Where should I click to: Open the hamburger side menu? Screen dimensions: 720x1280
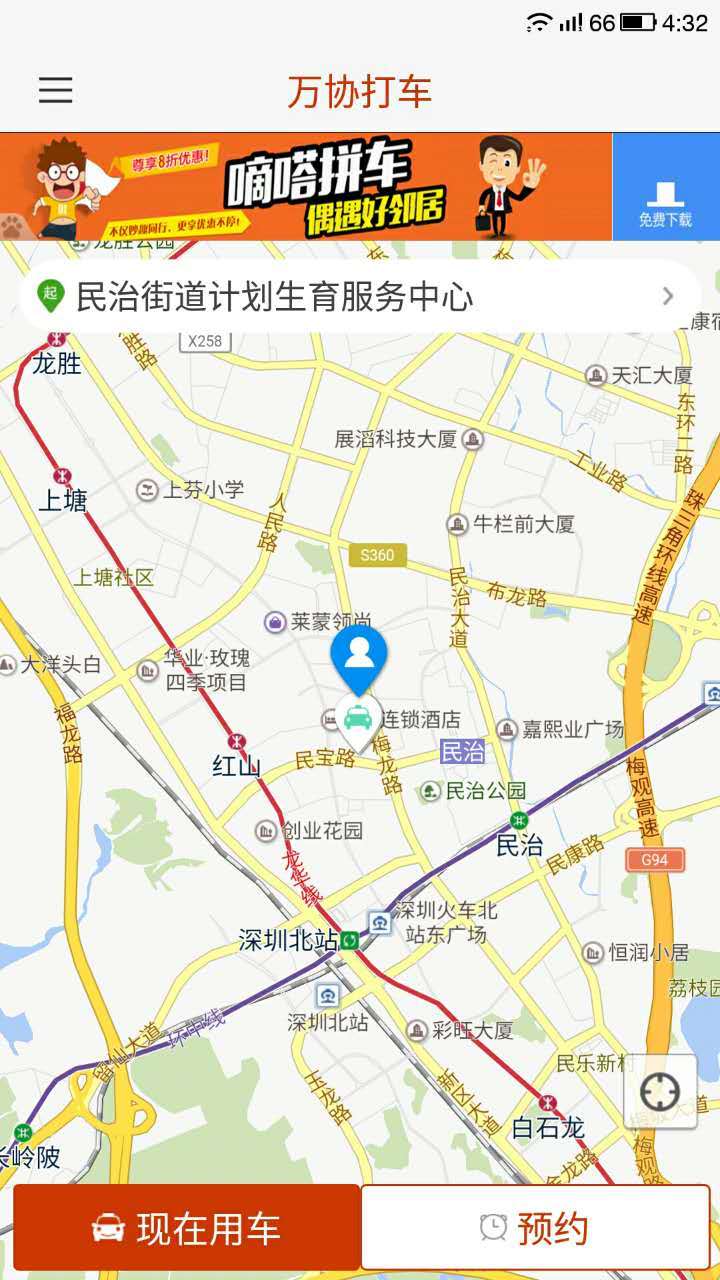pyautogui.click(x=56, y=90)
